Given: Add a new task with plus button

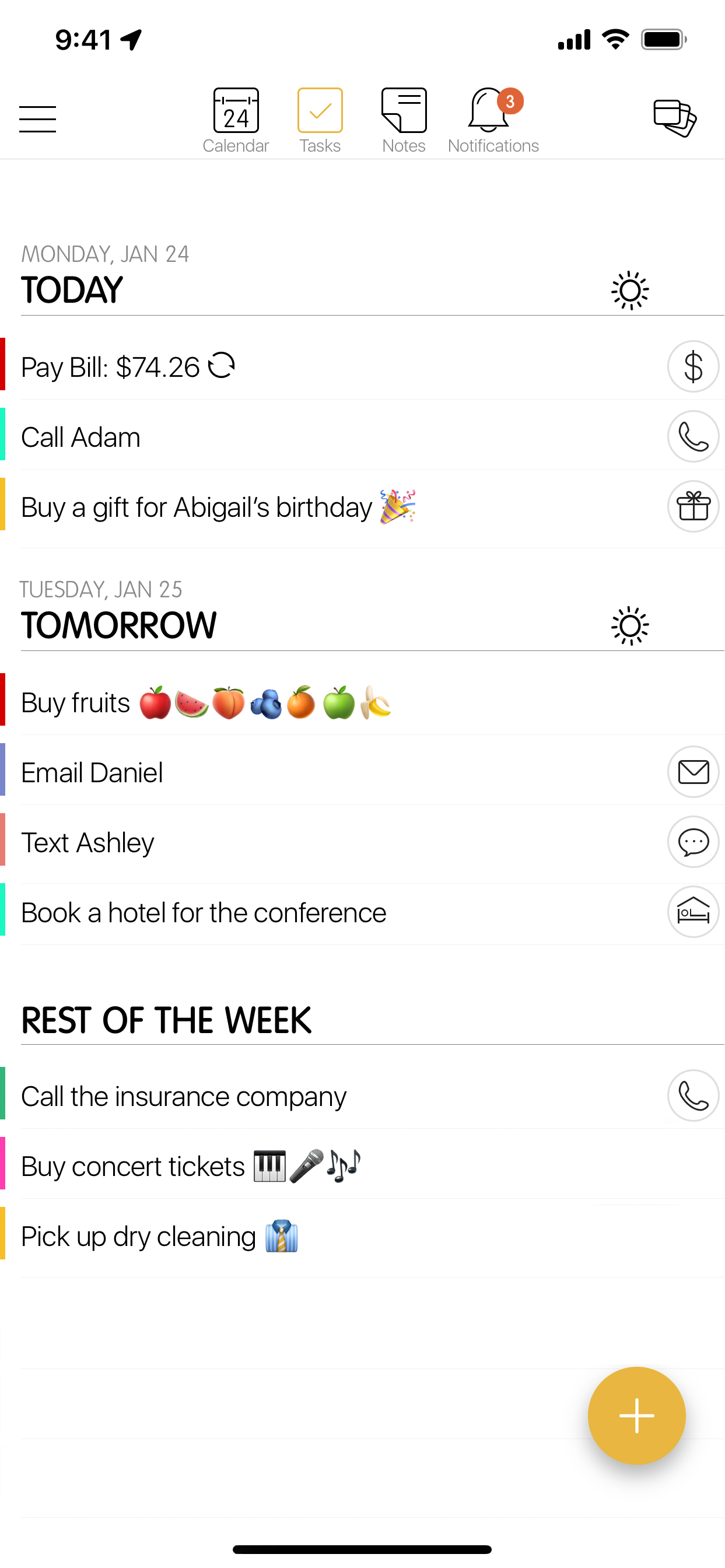Looking at the screenshot, I should (x=636, y=1415).
